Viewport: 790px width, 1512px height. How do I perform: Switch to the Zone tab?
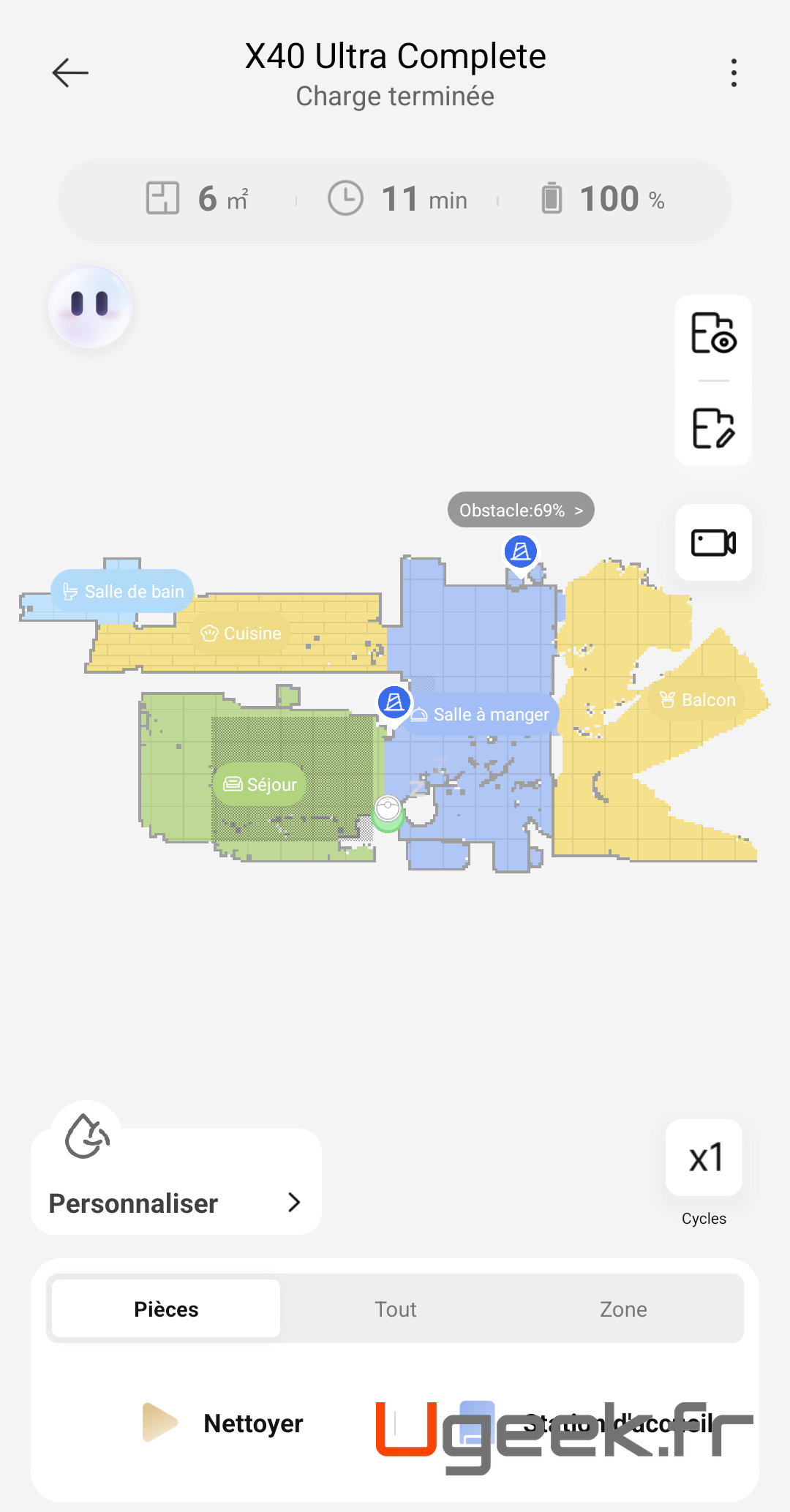tap(623, 1309)
